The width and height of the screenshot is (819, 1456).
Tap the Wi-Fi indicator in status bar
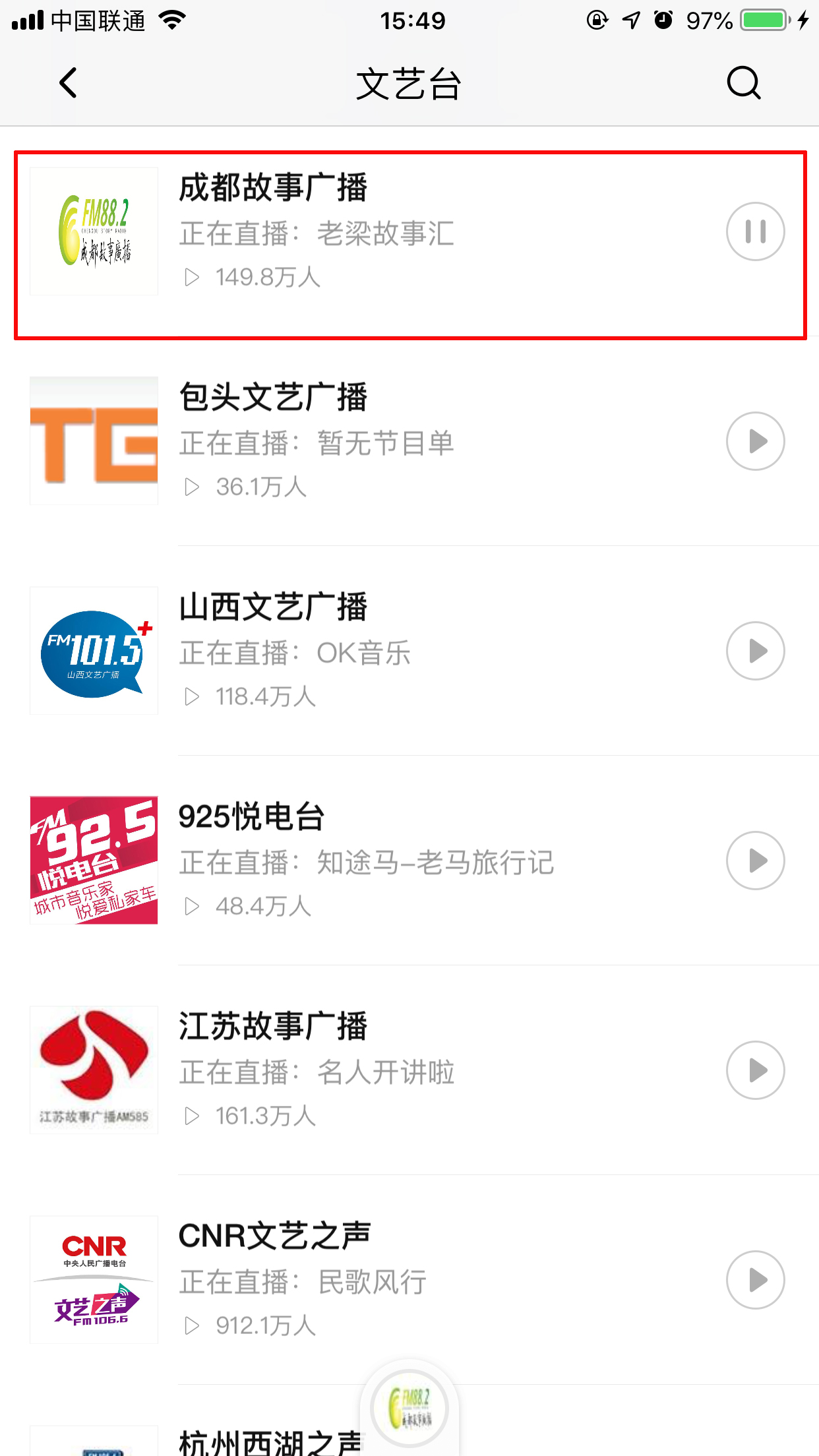pos(173,20)
